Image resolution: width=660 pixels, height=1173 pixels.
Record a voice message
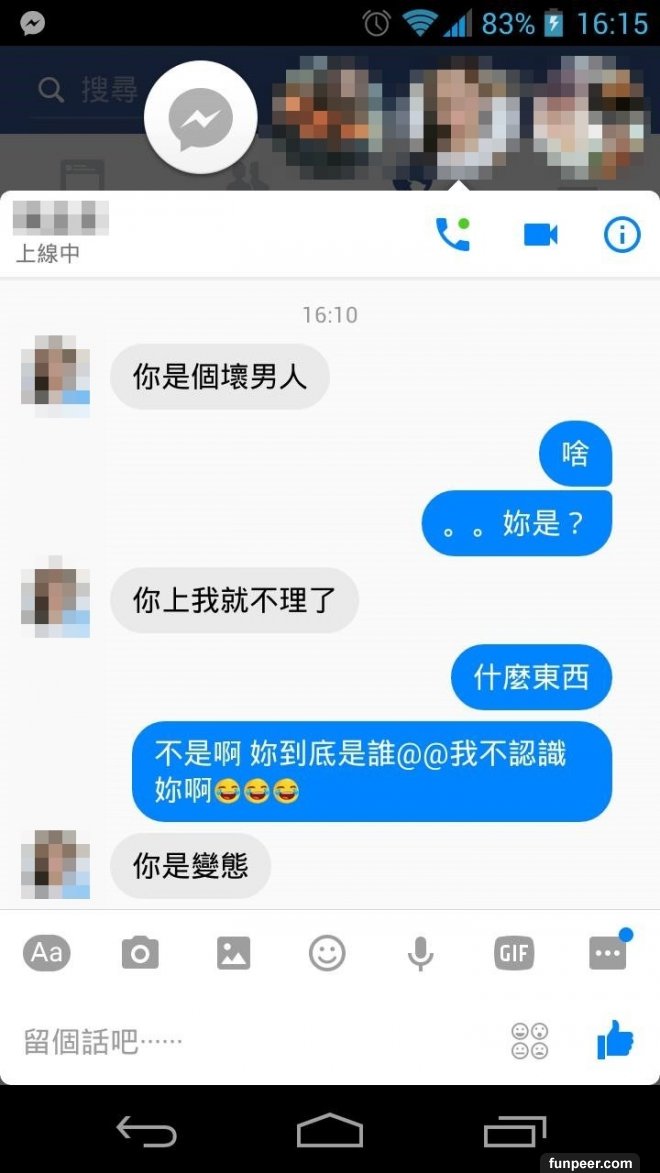tap(420, 953)
